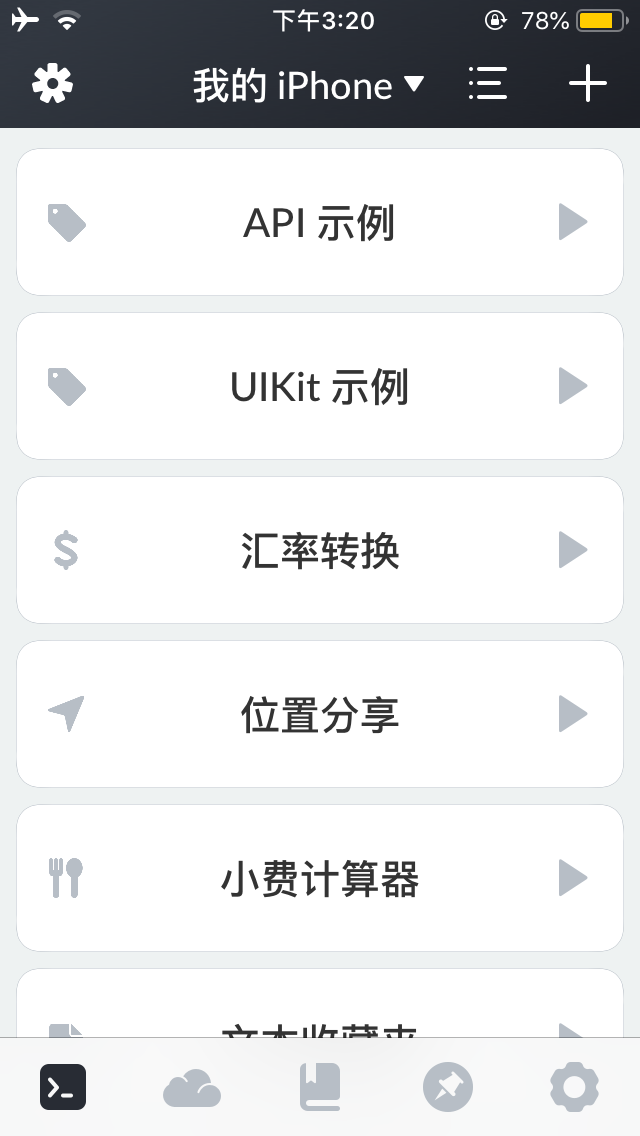The height and width of the screenshot is (1136, 640).
Task: Open the UIKit 示例 script
Action: click(x=319, y=387)
